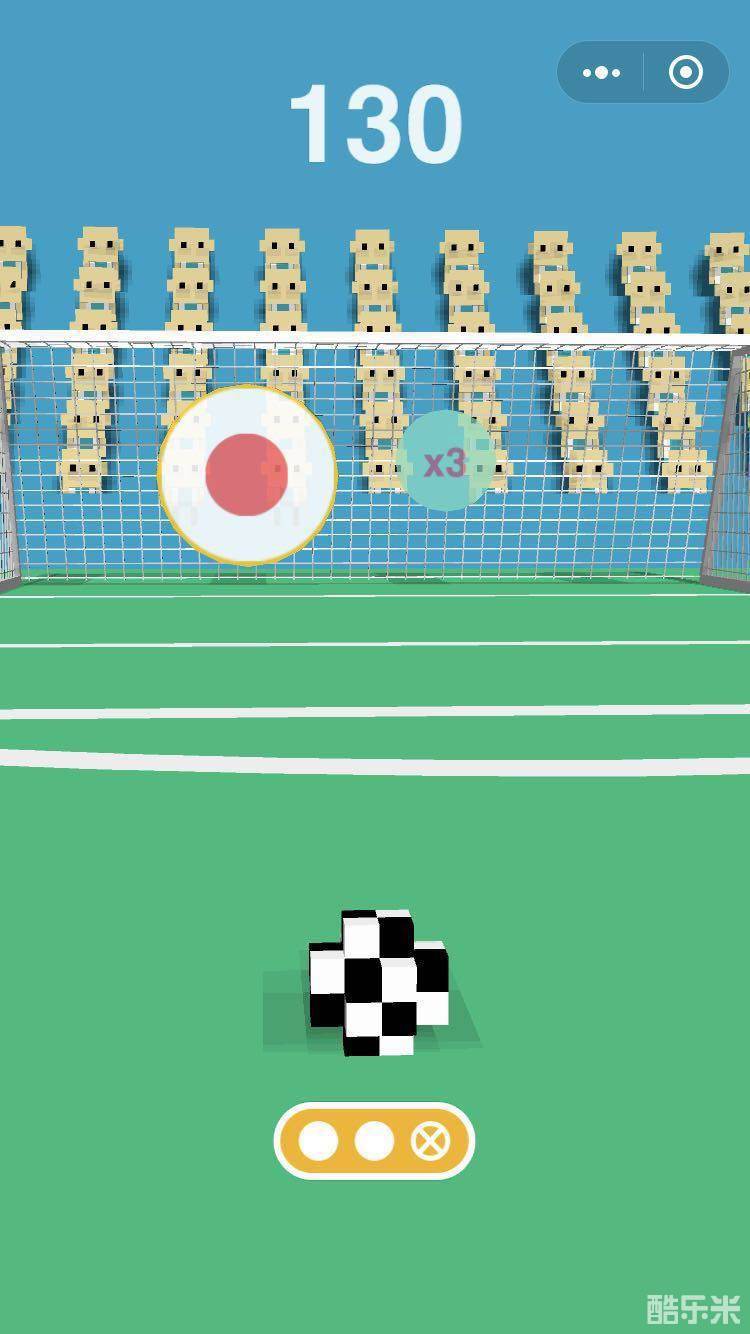The width and height of the screenshot is (750, 1334).
Task: Hit the x3 multiplier bubble
Action: 446,462
